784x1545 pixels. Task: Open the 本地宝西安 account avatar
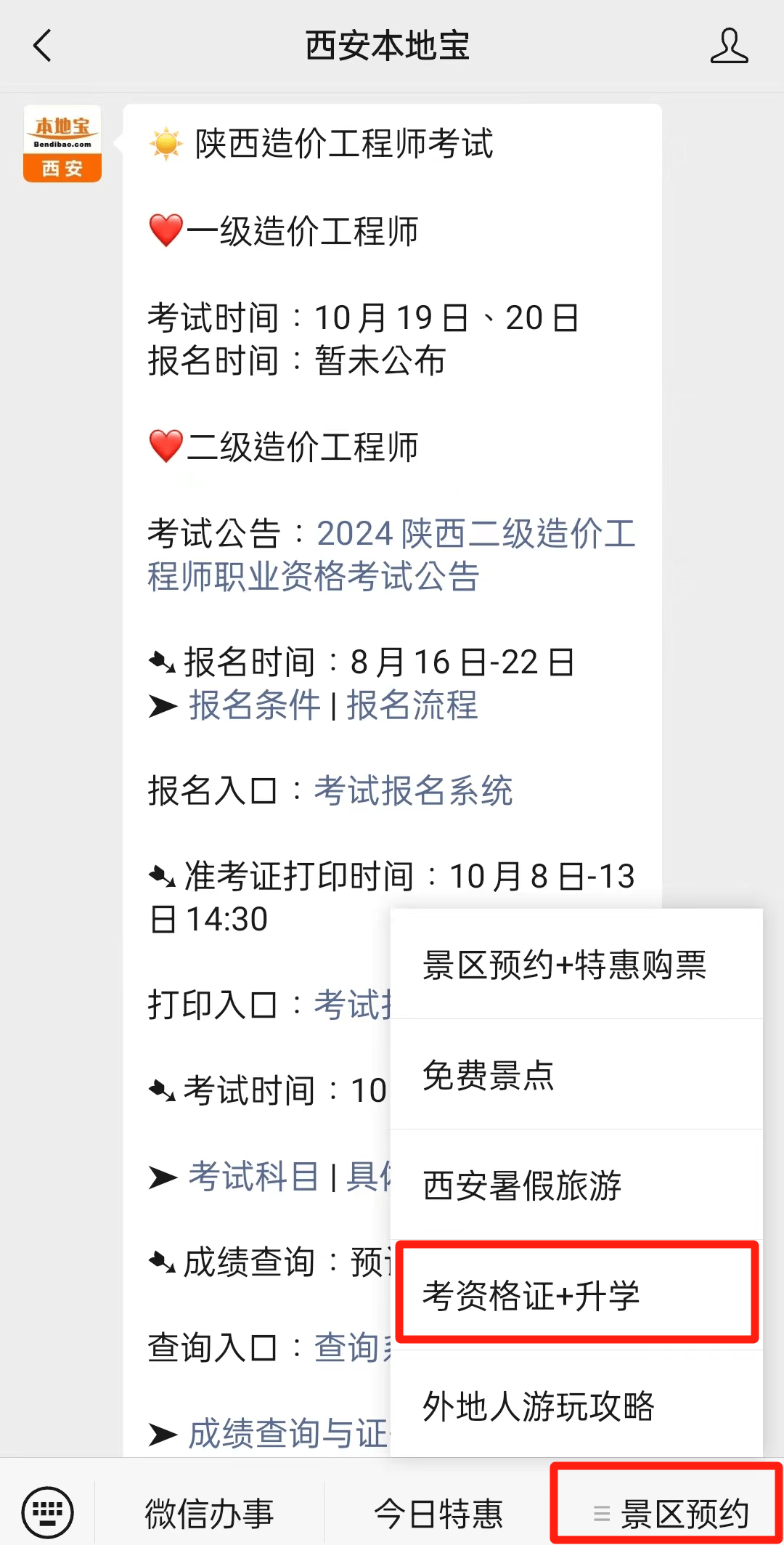tap(62, 143)
